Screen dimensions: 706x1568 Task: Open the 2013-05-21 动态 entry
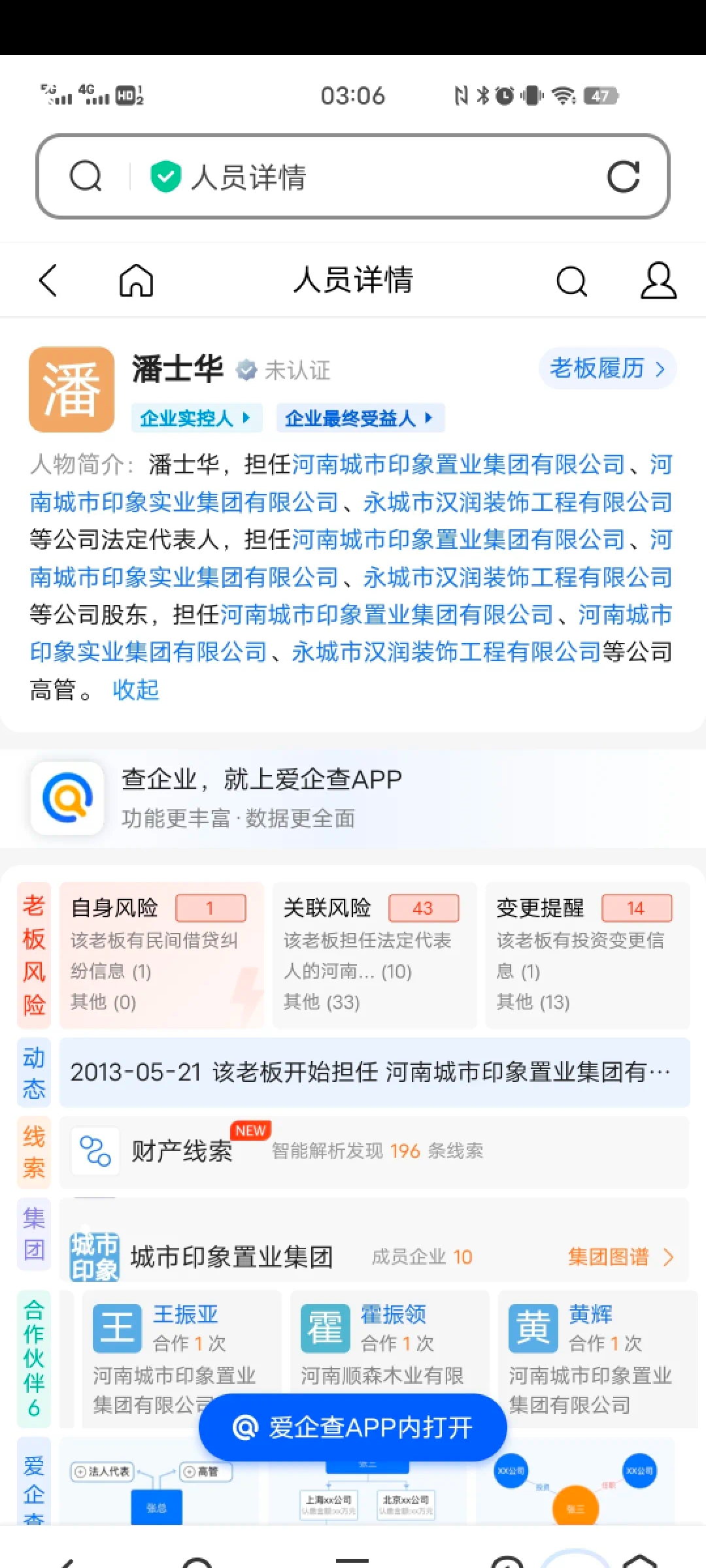[x=374, y=1072]
